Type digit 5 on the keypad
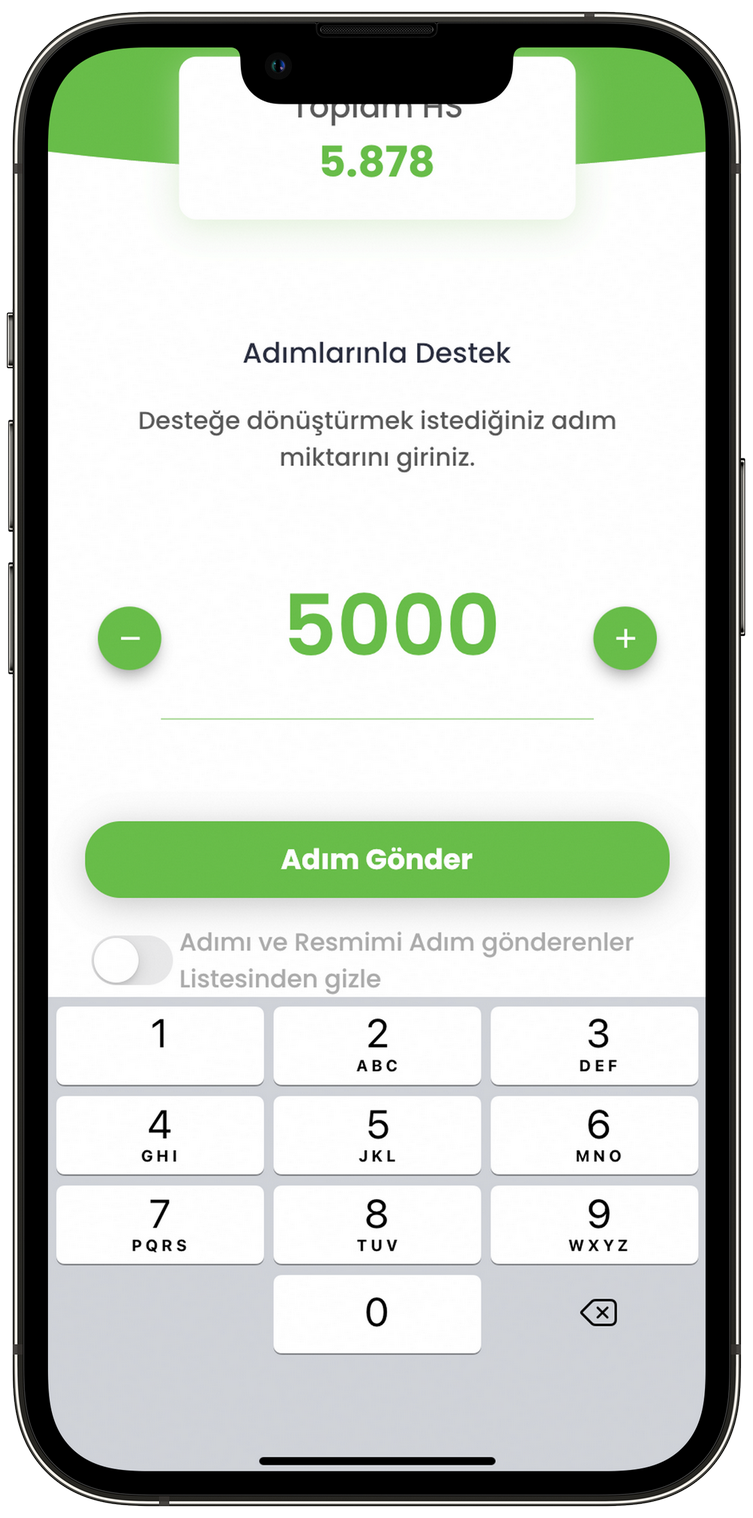 pos(377,1135)
